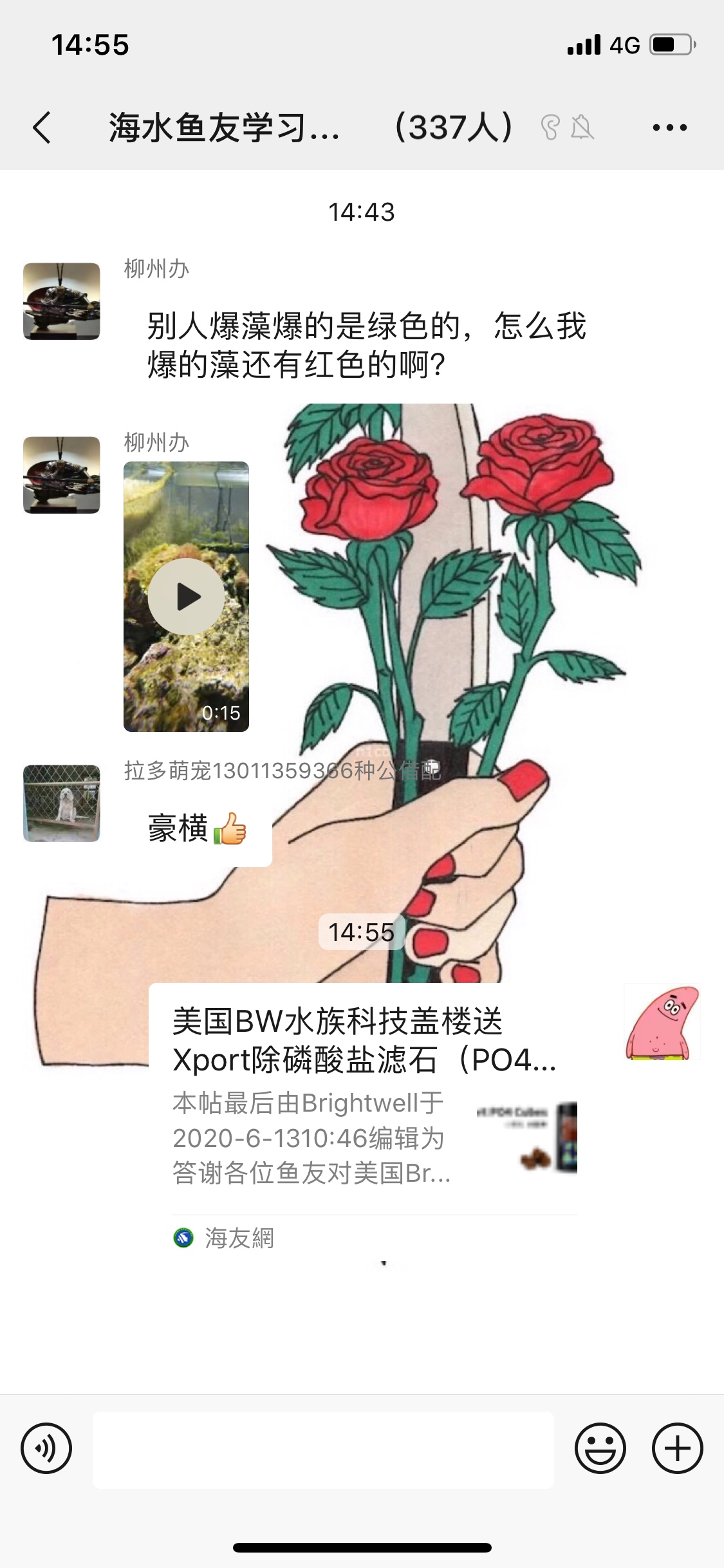Tap the Patrick Star avatar

pyautogui.click(x=662, y=1022)
